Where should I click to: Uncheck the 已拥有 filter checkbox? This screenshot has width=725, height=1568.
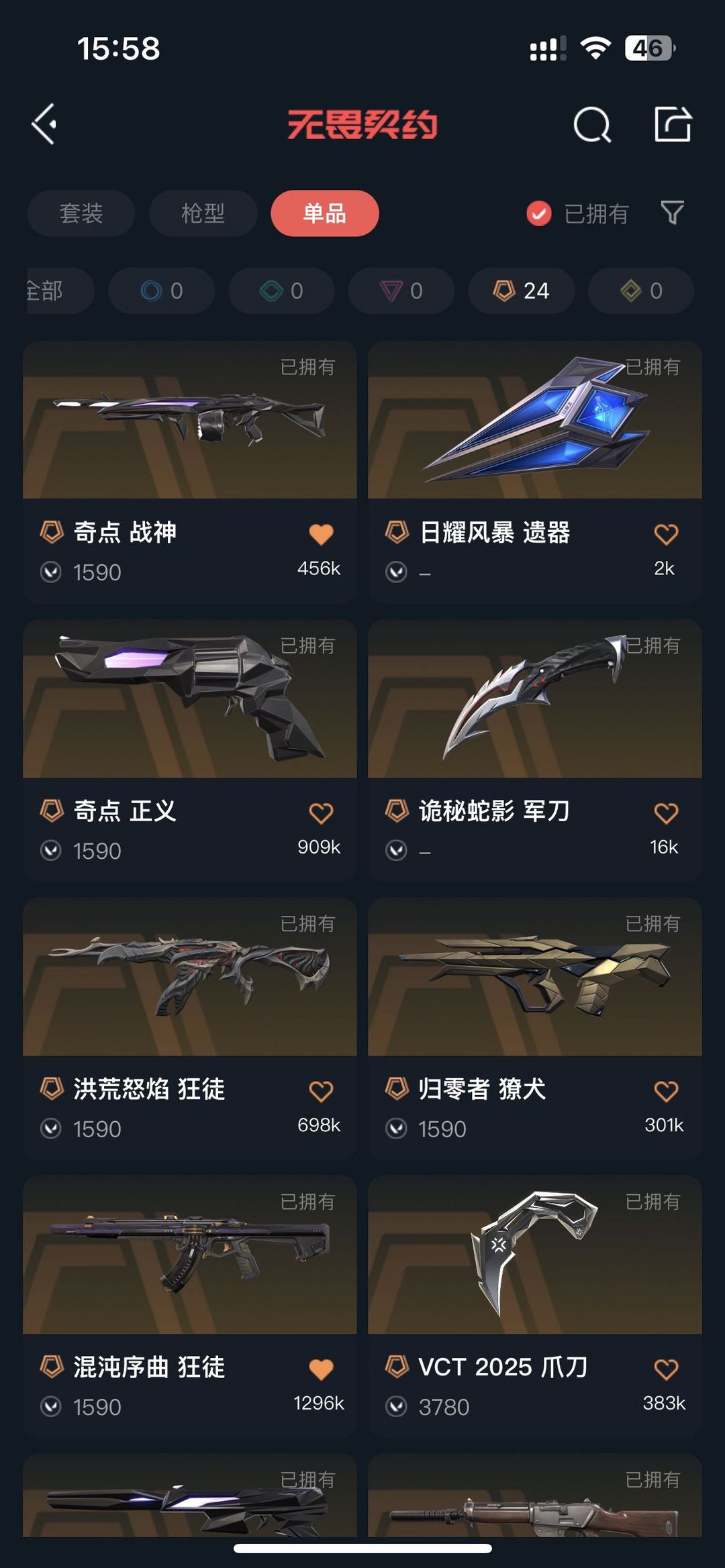click(539, 214)
